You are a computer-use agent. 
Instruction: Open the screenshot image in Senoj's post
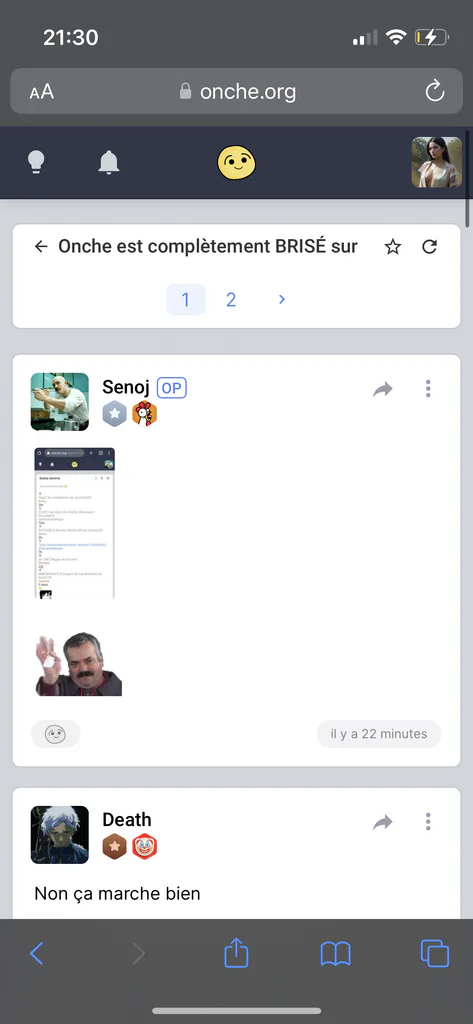pos(74,523)
